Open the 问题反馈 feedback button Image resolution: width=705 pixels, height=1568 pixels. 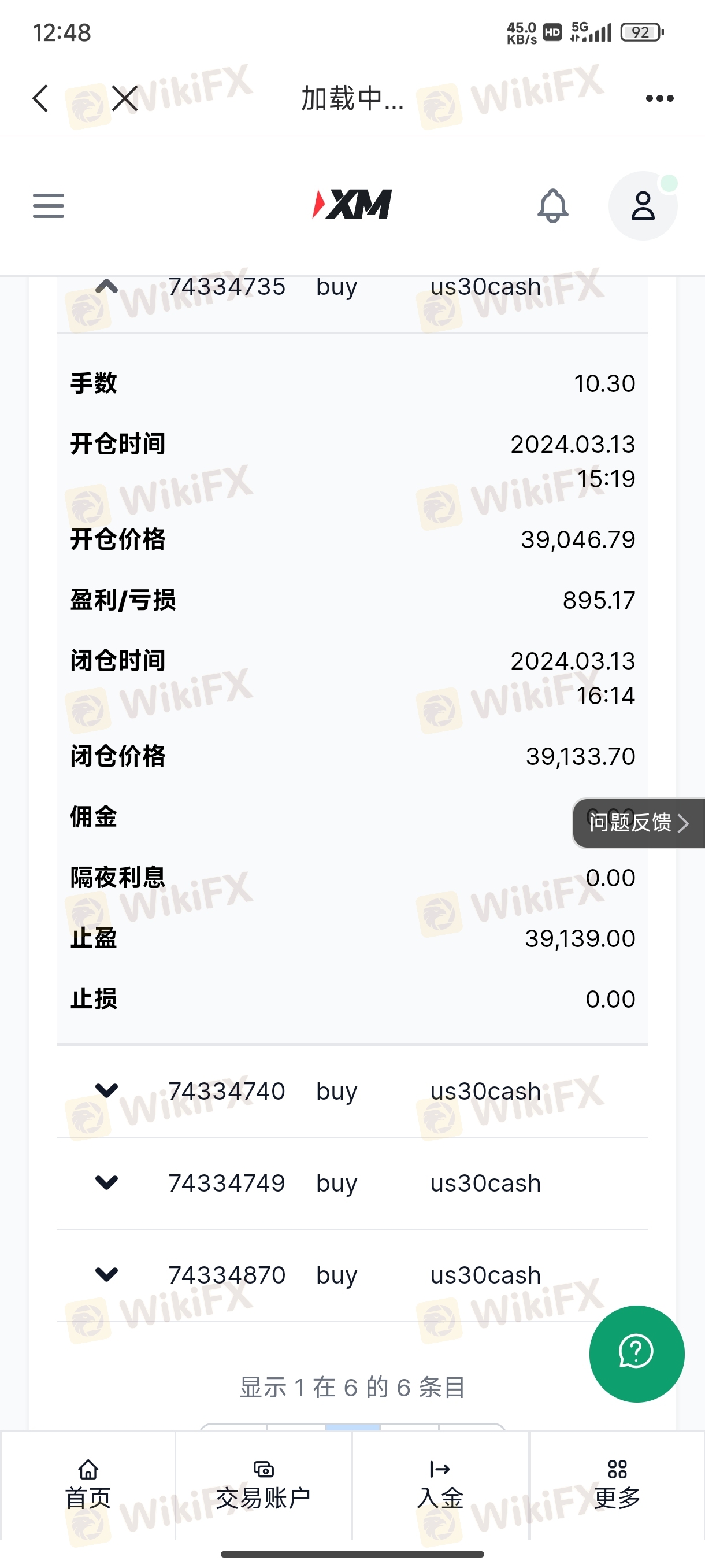pos(639,823)
